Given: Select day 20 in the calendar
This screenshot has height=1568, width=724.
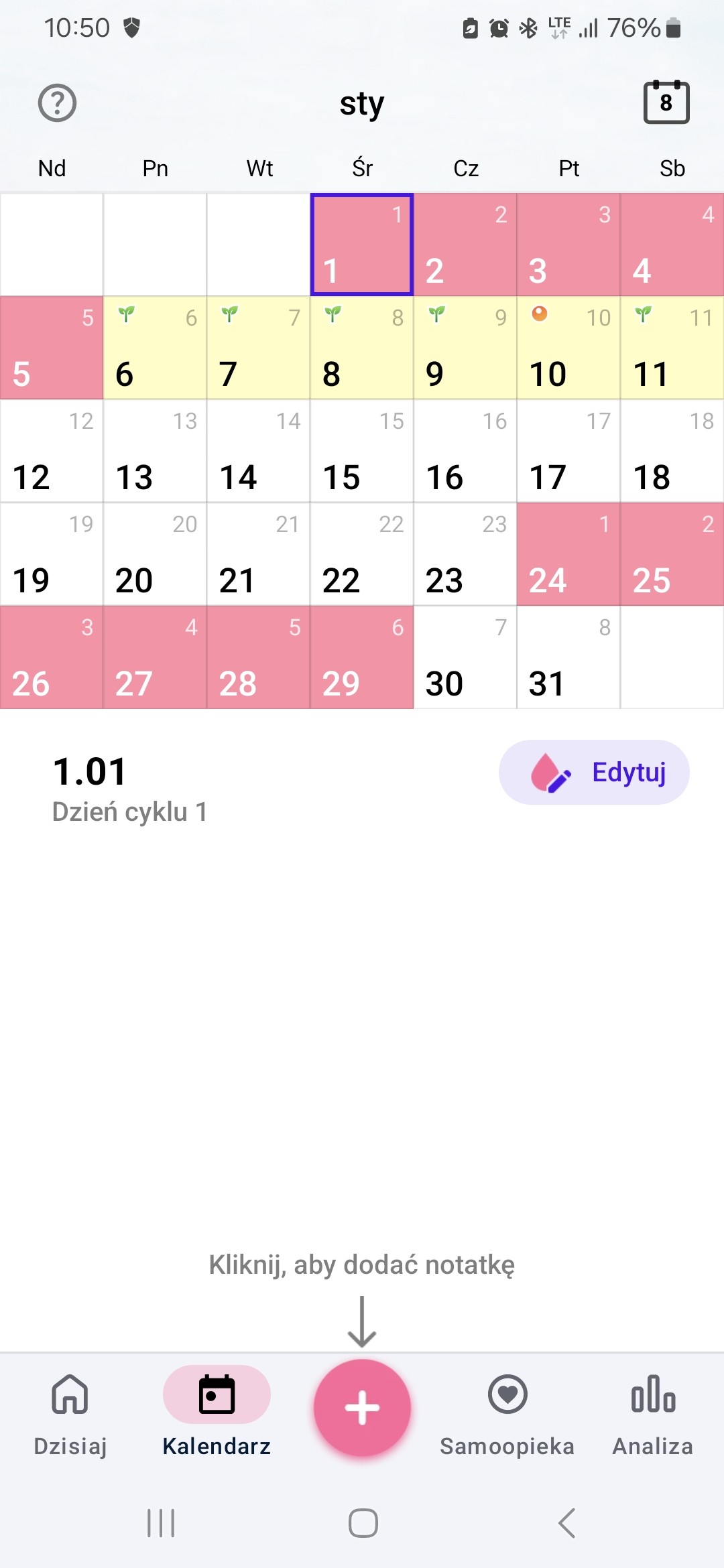Looking at the screenshot, I should [x=155, y=554].
